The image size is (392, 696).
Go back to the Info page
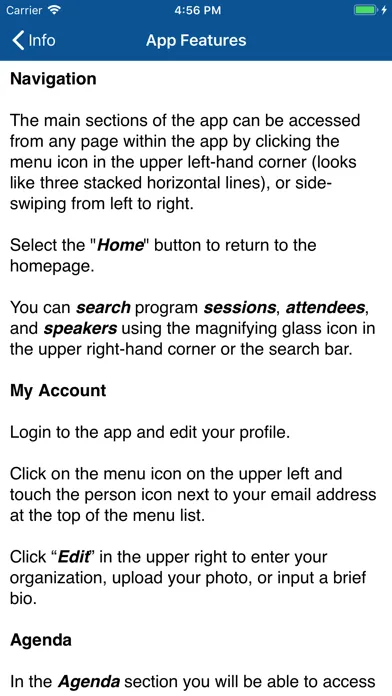tap(34, 40)
